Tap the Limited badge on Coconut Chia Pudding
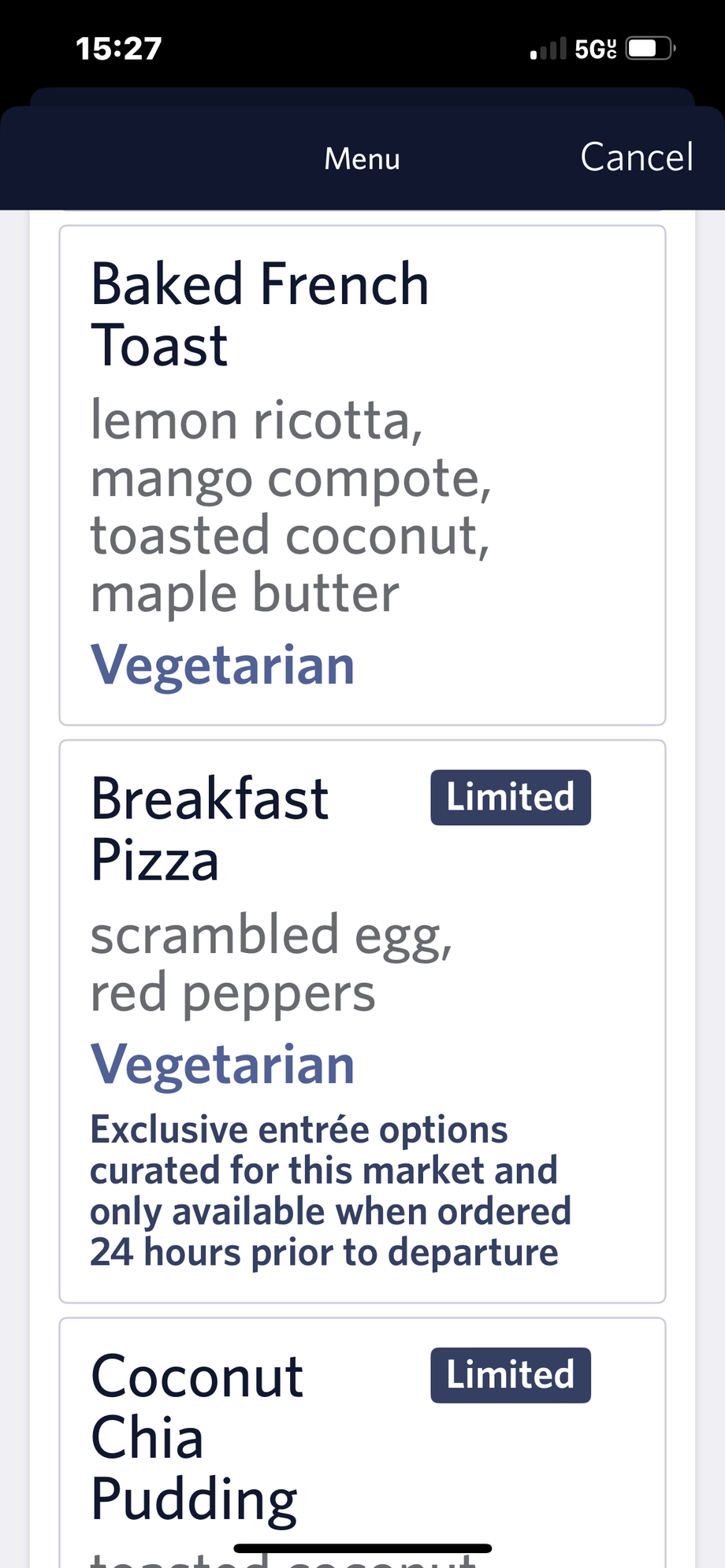The width and height of the screenshot is (725, 1568). 510,1374
